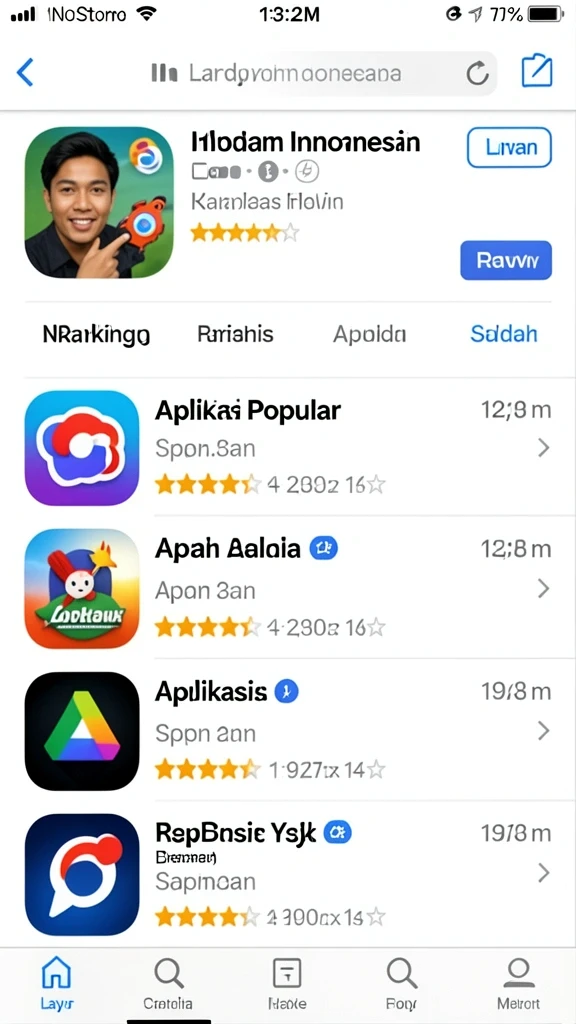Switch to the Rarriahis tab
The height and width of the screenshot is (1024, 576).
(x=235, y=334)
